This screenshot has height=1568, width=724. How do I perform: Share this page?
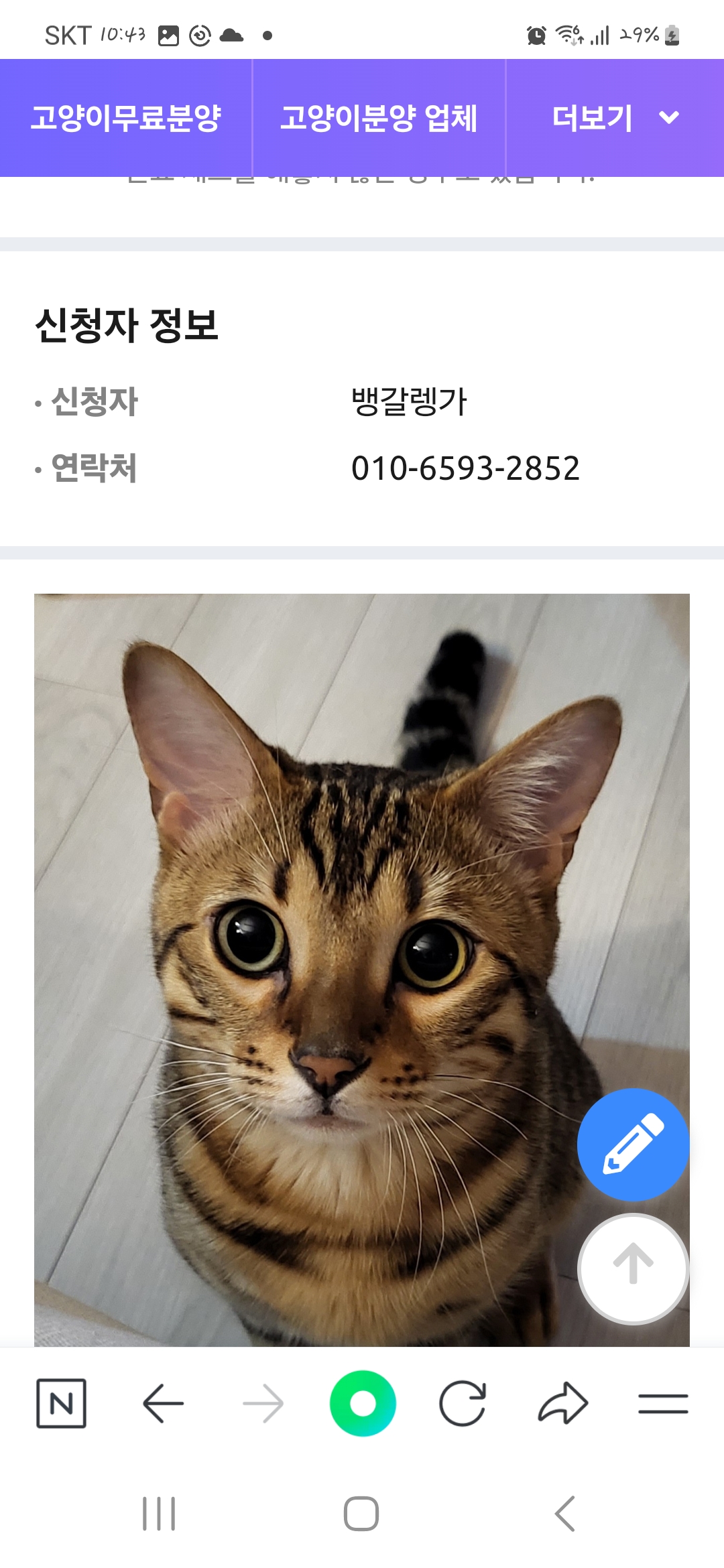pyautogui.click(x=563, y=1403)
